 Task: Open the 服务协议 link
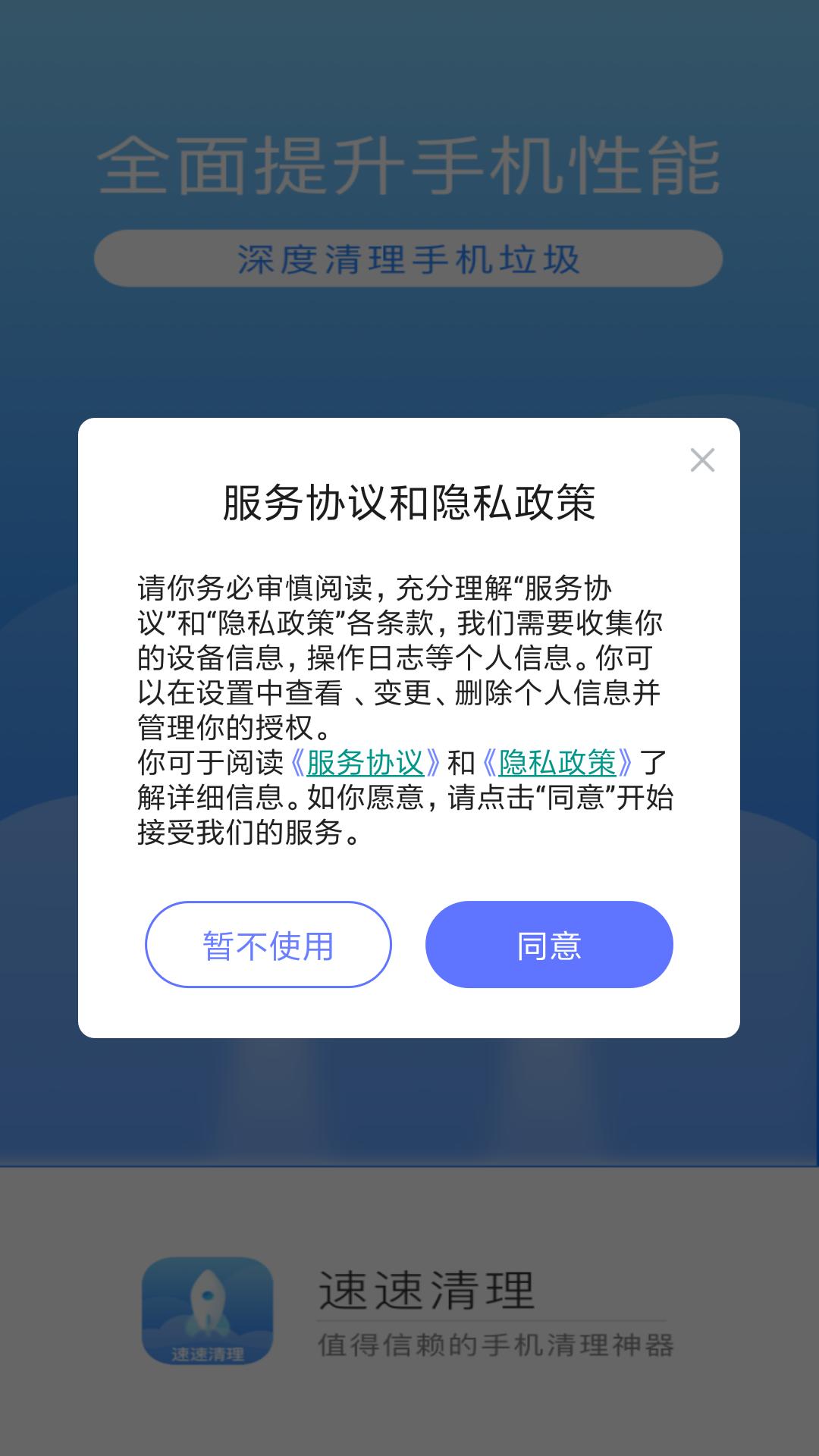365,763
